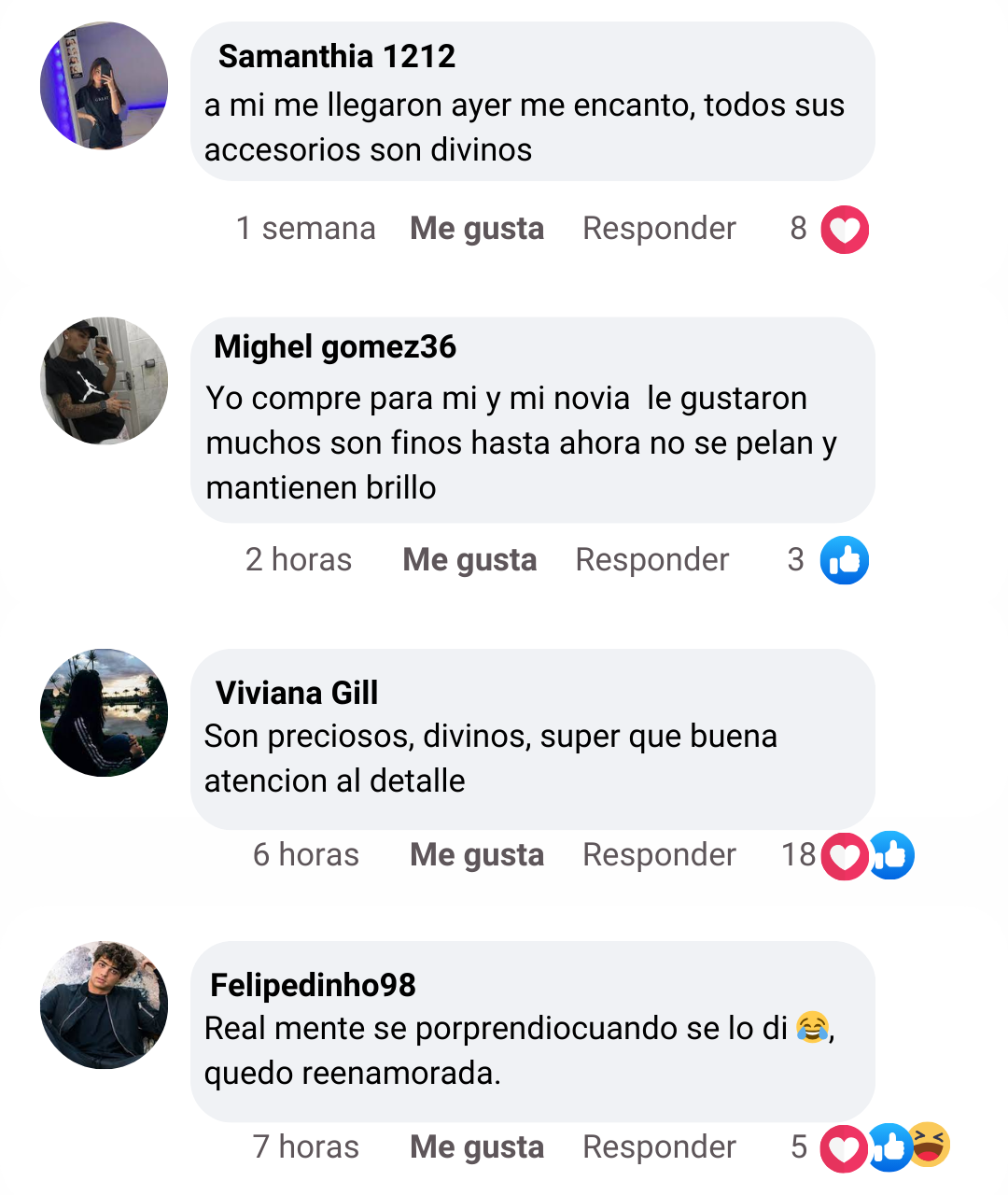Like Felipedinho98's comment

click(476, 1147)
